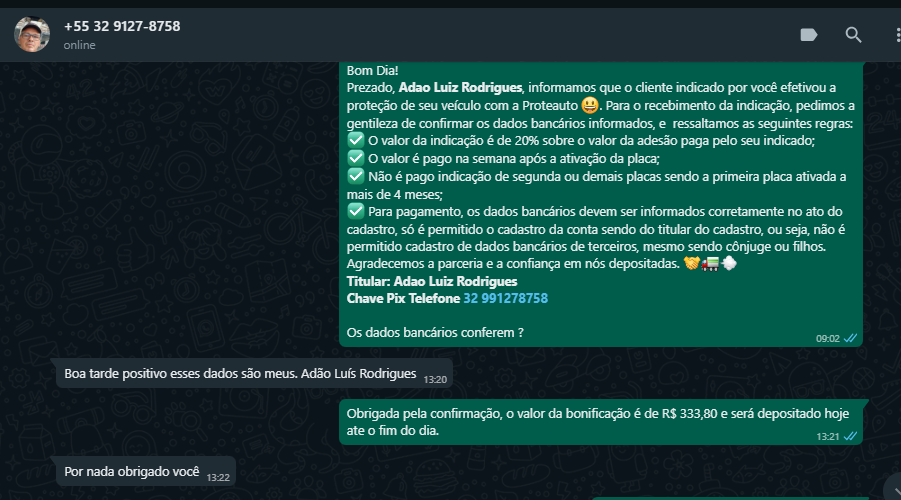Open the chat overflow menu

896,35
